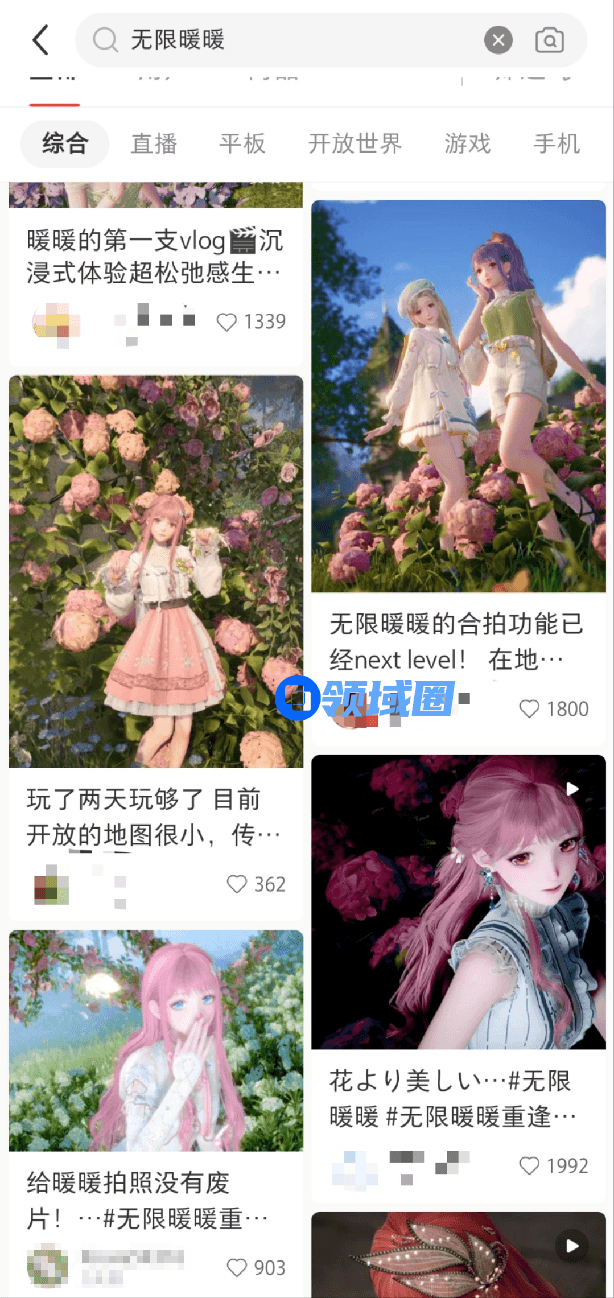Tap the search field with 无限暖暖

(290, 40)
